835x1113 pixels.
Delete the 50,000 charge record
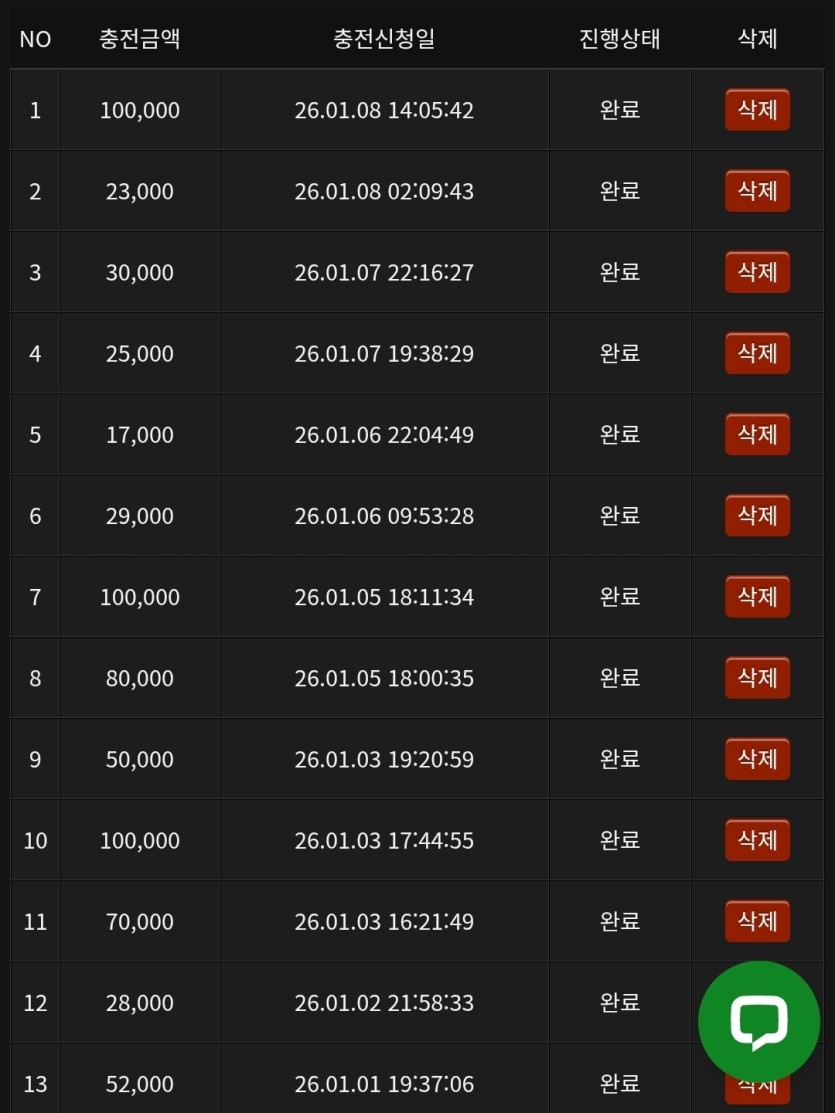tap(757, 759)
